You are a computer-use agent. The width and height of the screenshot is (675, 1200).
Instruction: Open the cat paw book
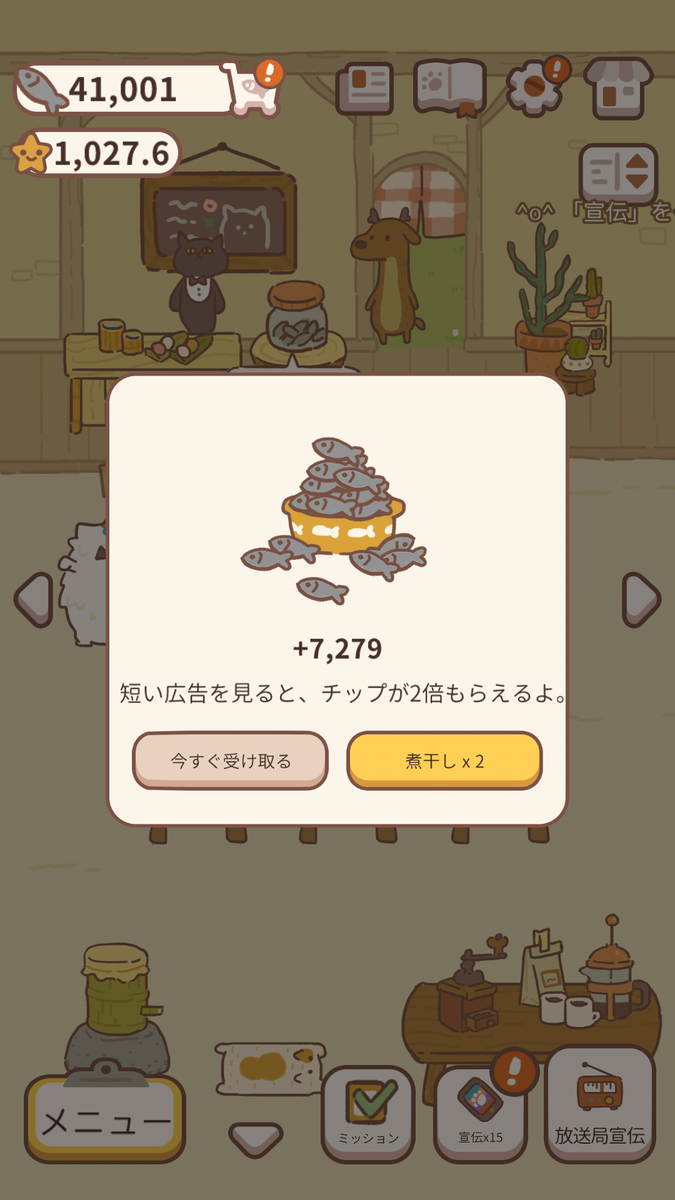(x=449, y=88)
